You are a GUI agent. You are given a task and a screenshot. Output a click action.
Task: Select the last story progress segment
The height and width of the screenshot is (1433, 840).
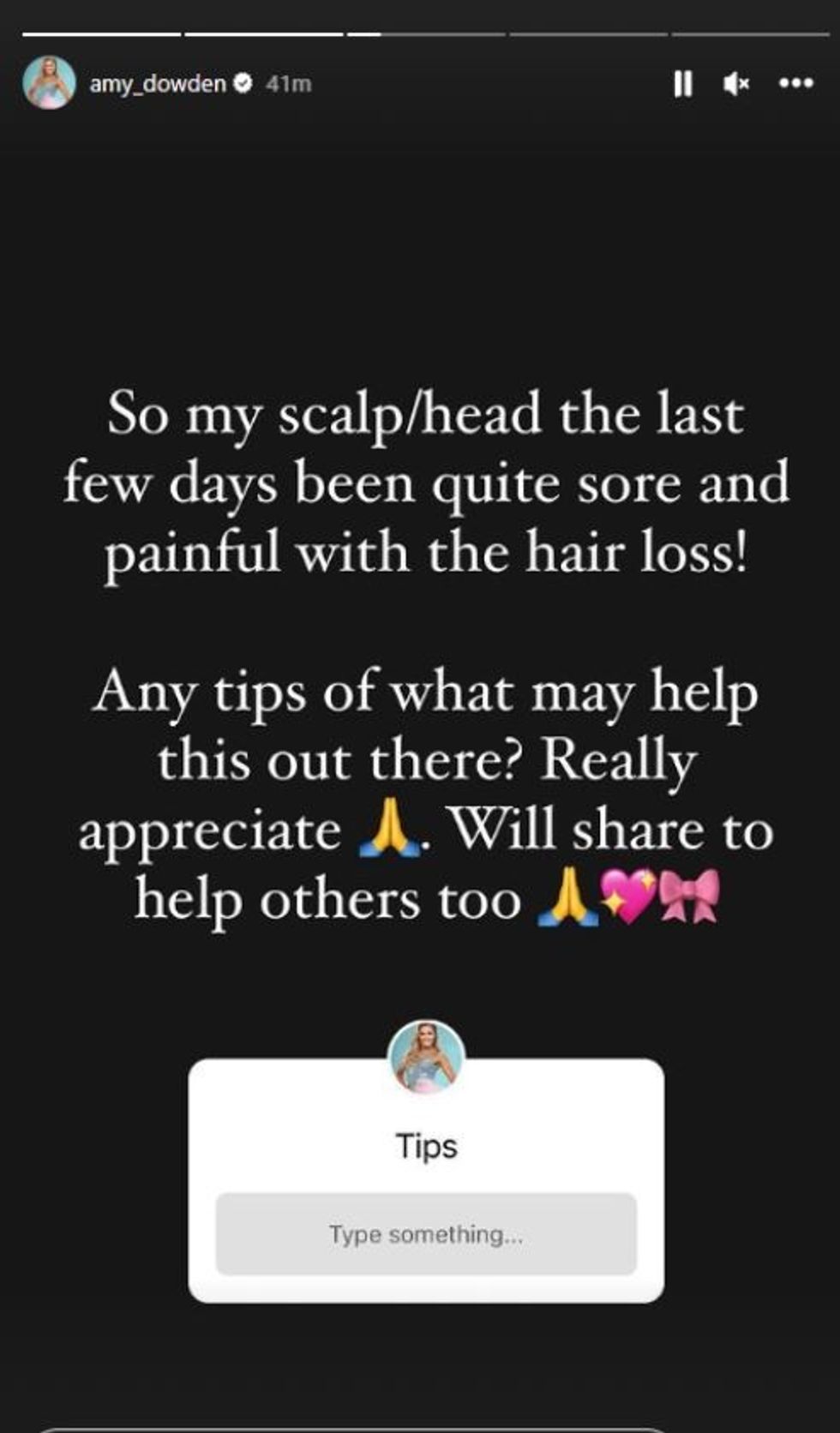750,34
